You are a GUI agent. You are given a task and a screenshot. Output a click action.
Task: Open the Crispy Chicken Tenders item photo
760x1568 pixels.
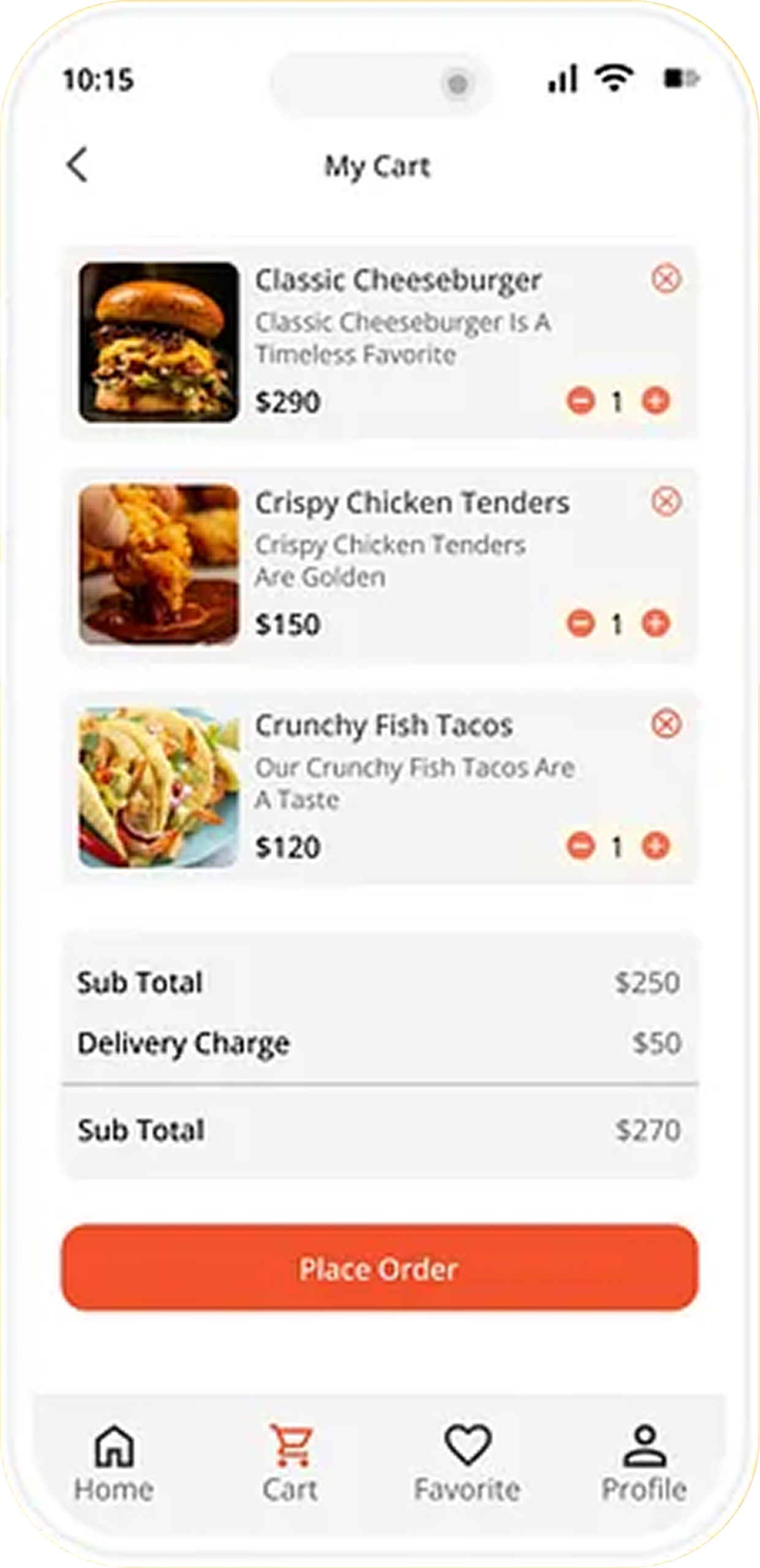159,564
